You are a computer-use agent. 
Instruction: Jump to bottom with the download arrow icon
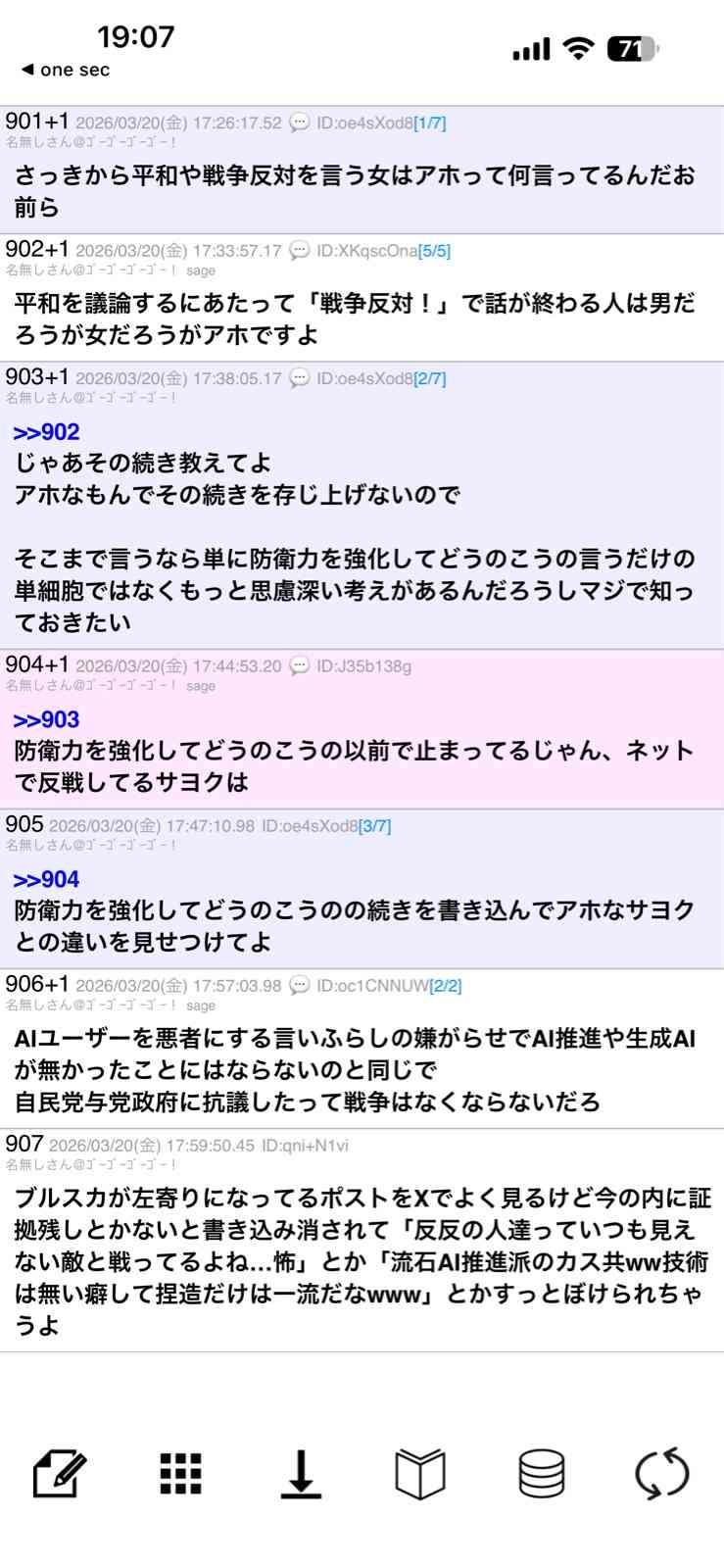point(301,1473)
